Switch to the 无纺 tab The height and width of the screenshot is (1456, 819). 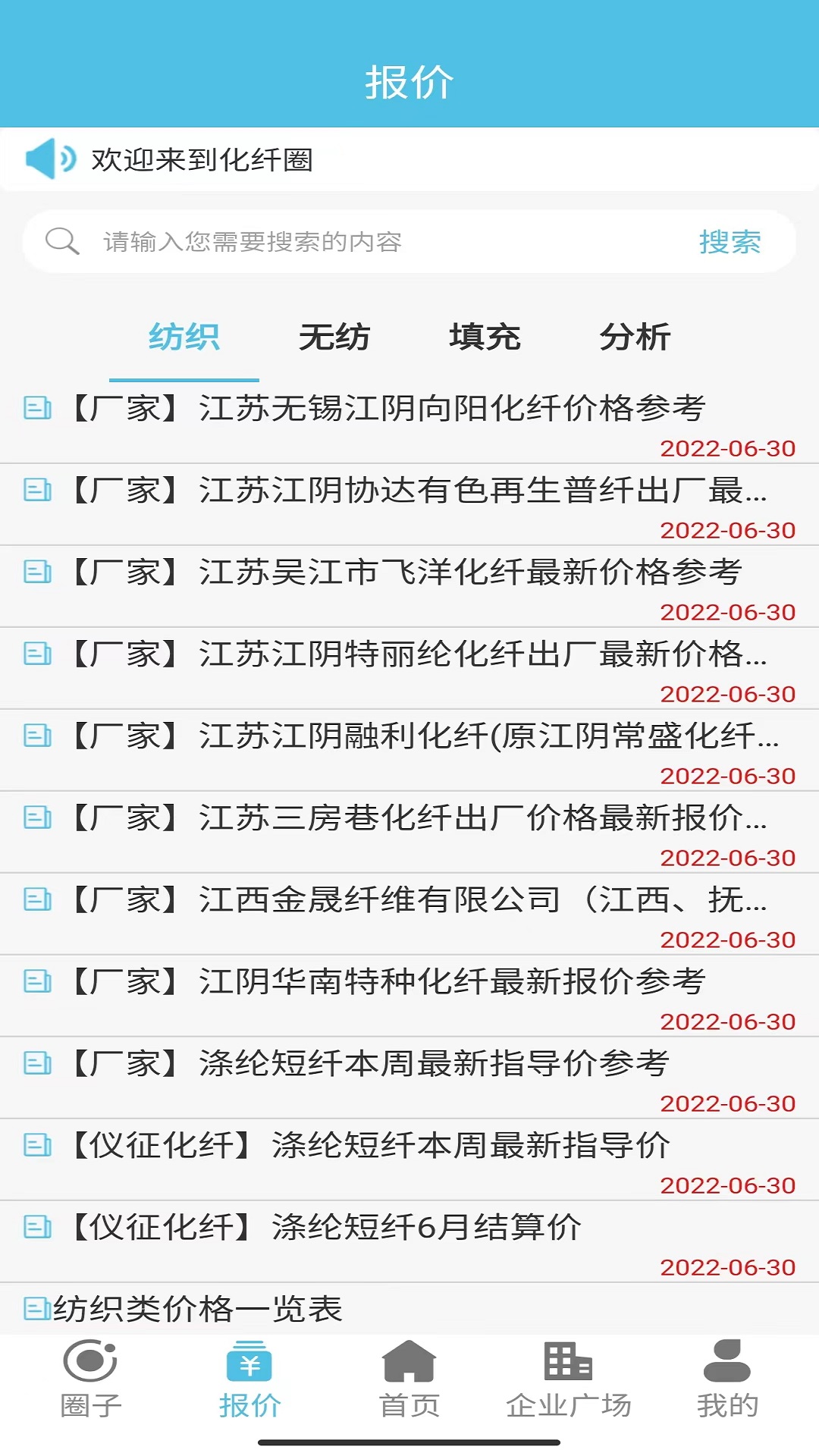tap(334, 337)
